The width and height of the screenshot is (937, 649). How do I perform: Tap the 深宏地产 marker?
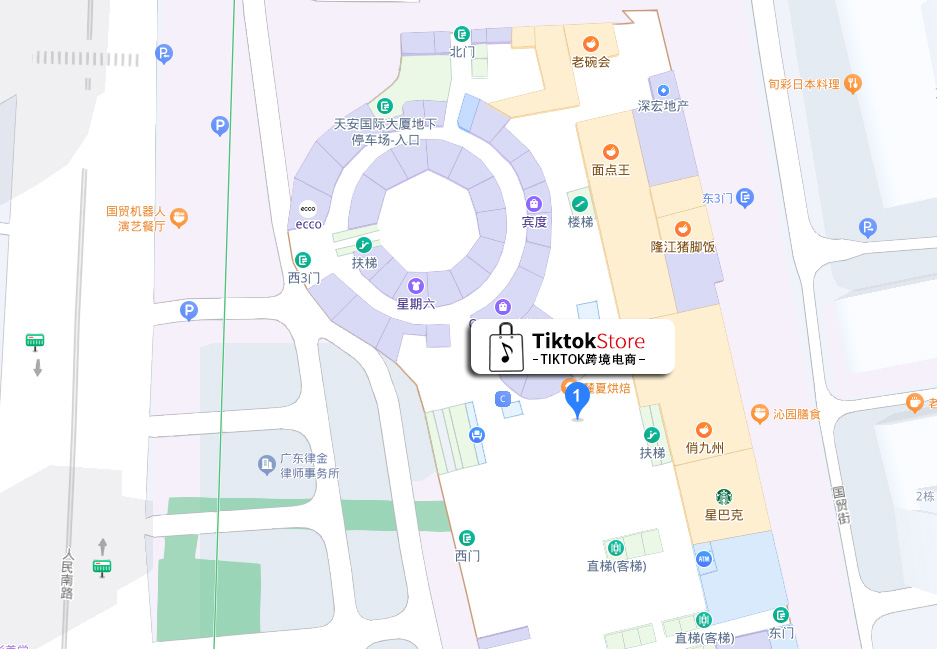662,89
